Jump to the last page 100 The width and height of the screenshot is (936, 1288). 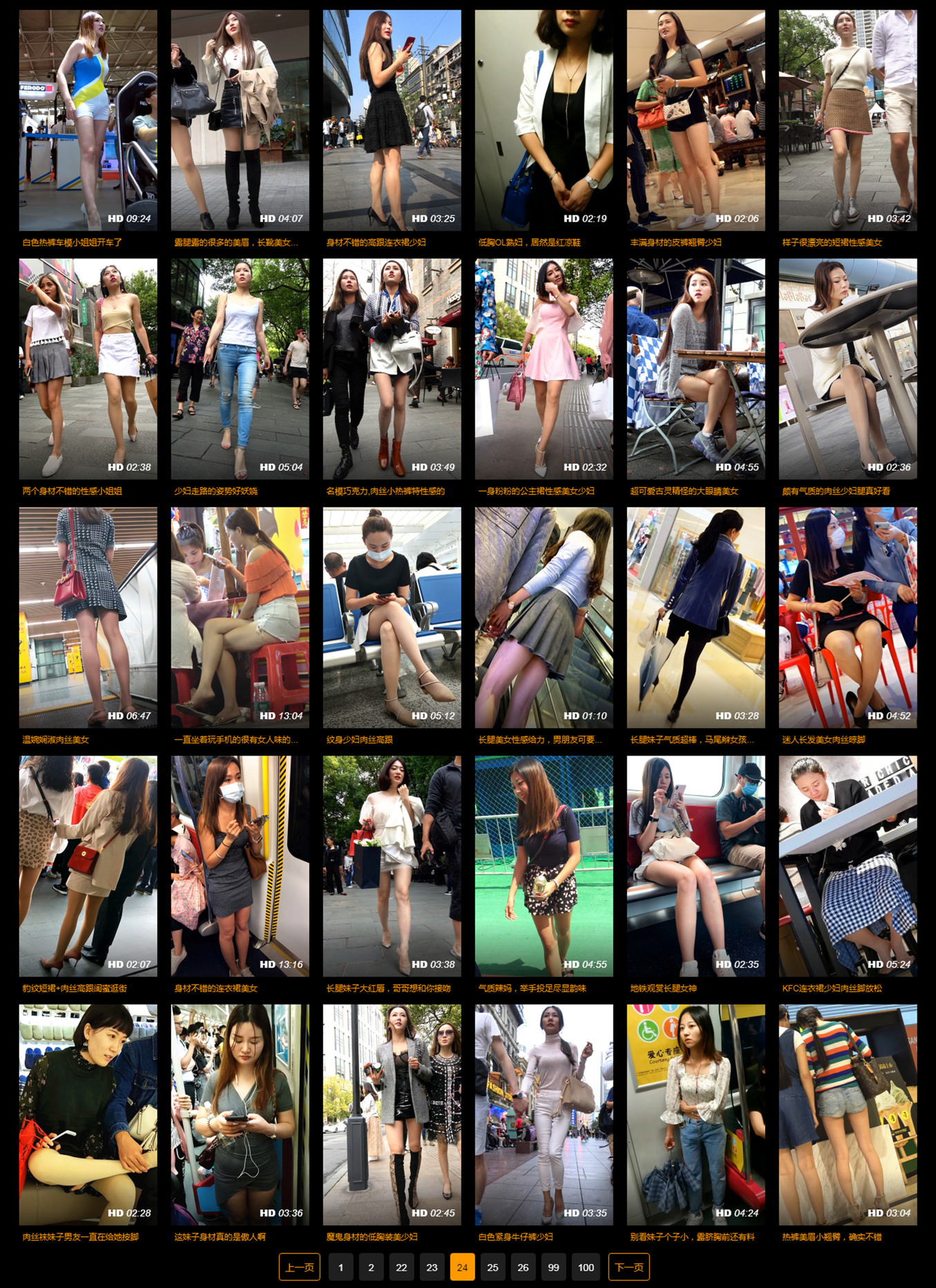click(x=586, y=1267)
